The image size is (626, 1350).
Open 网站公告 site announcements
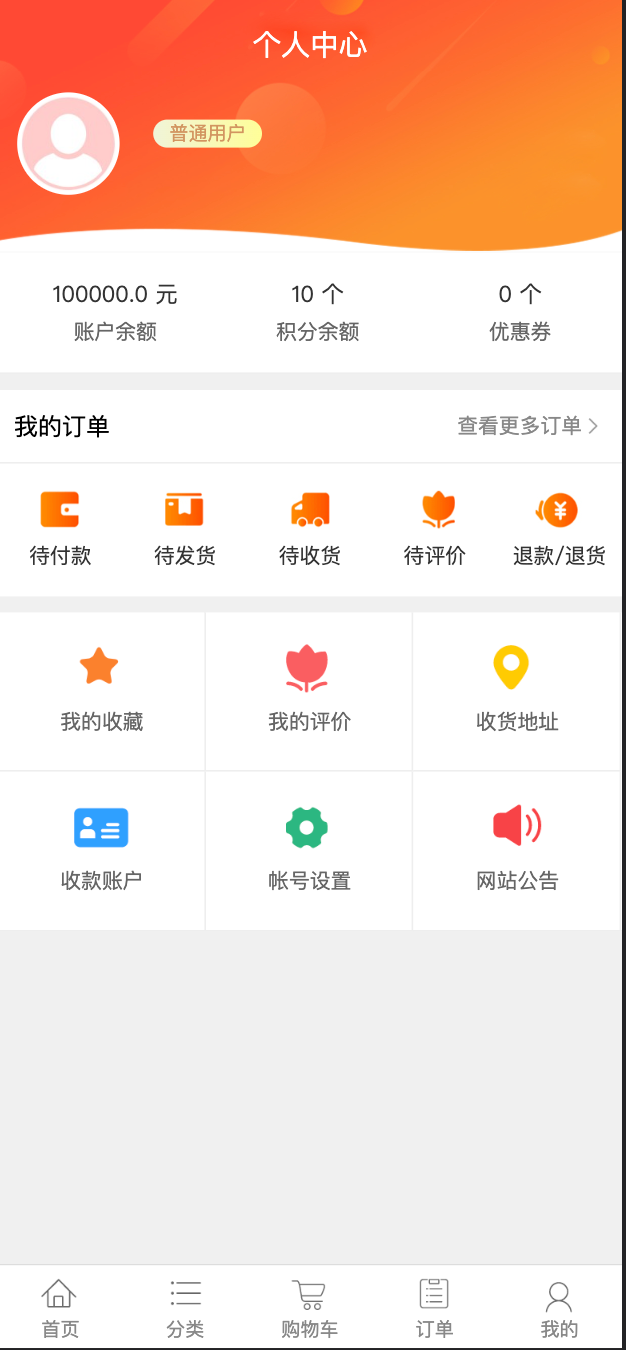tap(517, 851)
